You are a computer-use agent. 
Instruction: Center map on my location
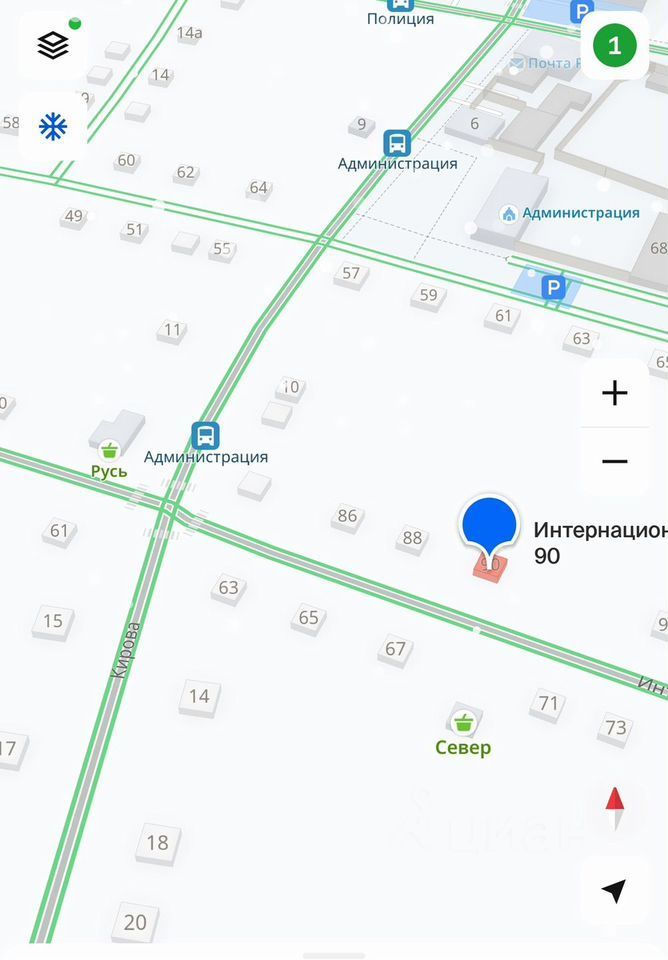(x=614, y=890)
